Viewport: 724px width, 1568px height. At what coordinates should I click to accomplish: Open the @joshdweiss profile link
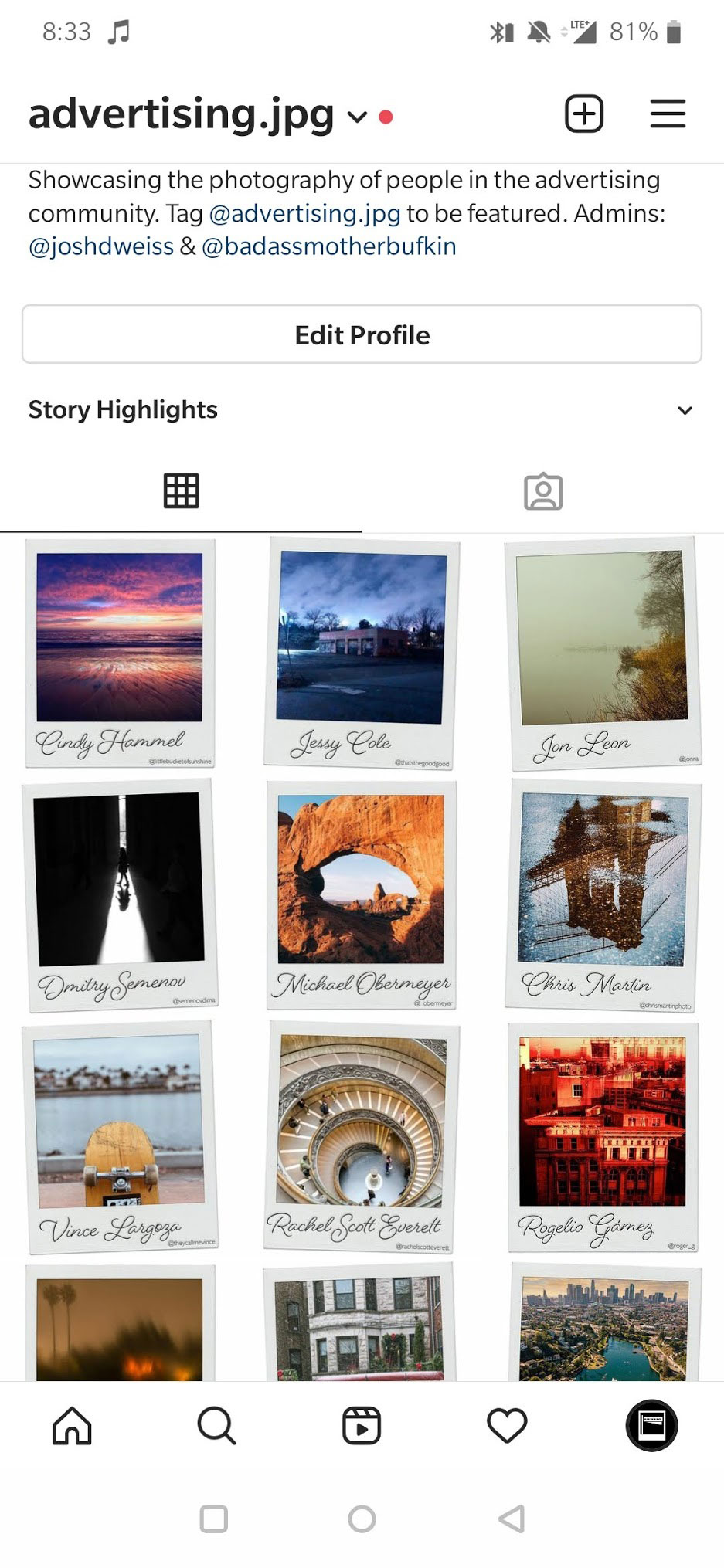coord(101,246)
